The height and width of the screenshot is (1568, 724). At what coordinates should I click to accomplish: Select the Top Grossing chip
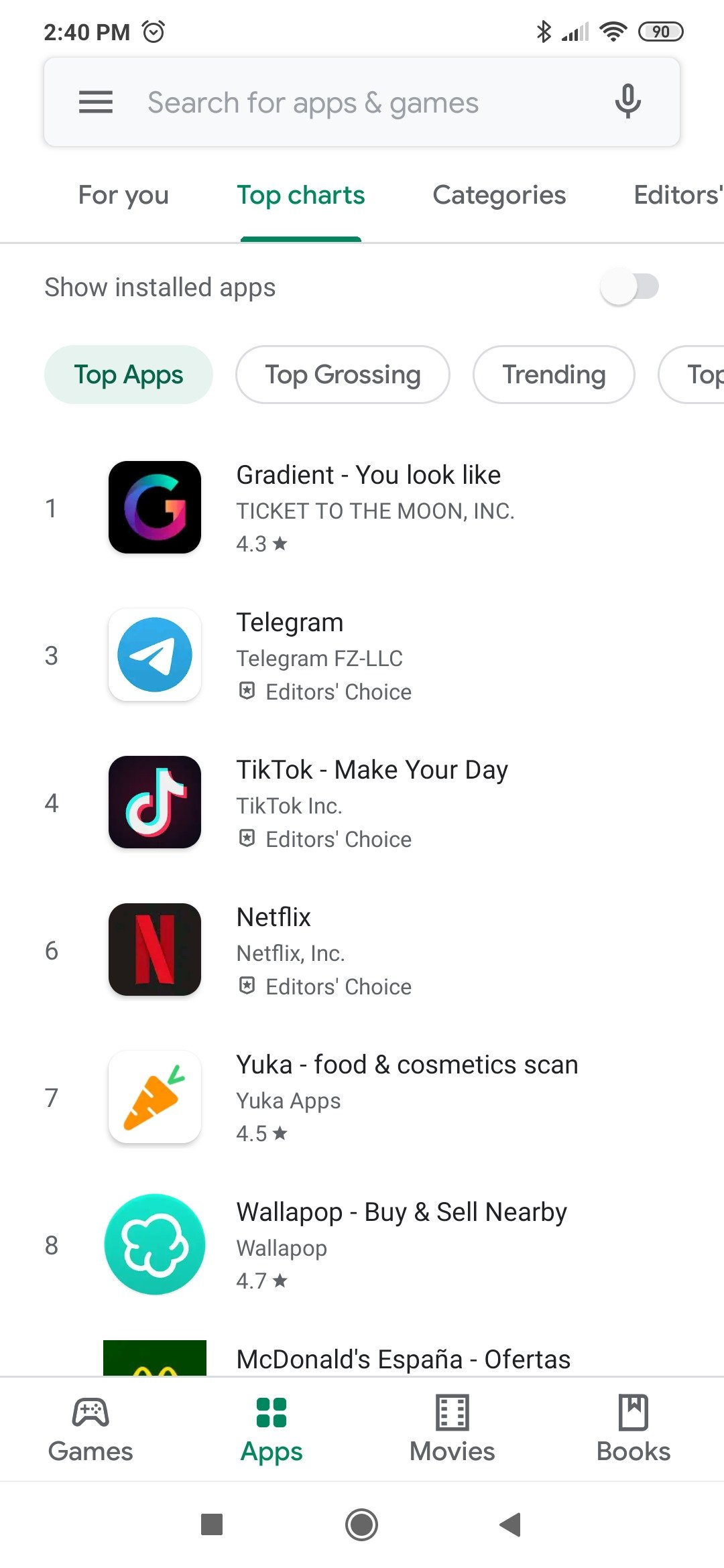tap(343, 375)
